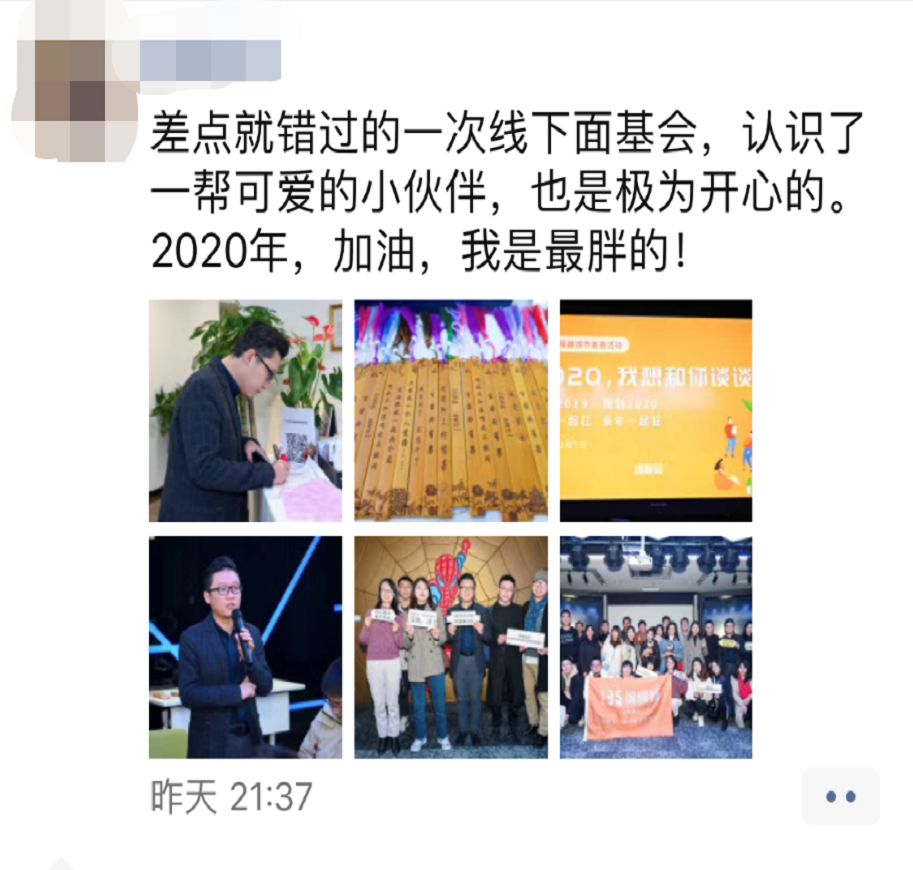View photo of man speaking with microphone
This screenshot has height=870, width=913.
pos(245,647)
